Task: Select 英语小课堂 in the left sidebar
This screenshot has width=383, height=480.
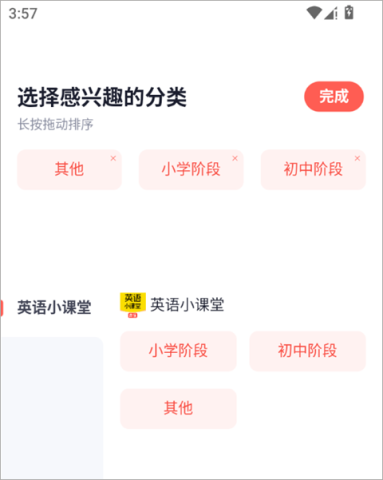Action: [52, 307]
